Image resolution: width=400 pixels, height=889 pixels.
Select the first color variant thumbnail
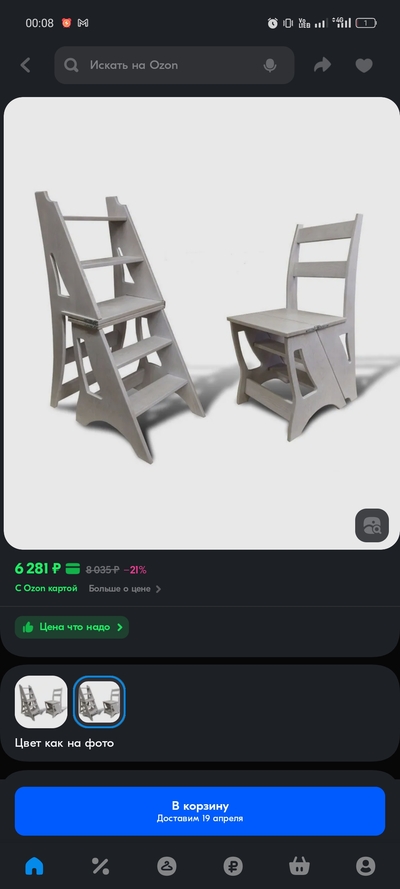[x=41, y=701]
